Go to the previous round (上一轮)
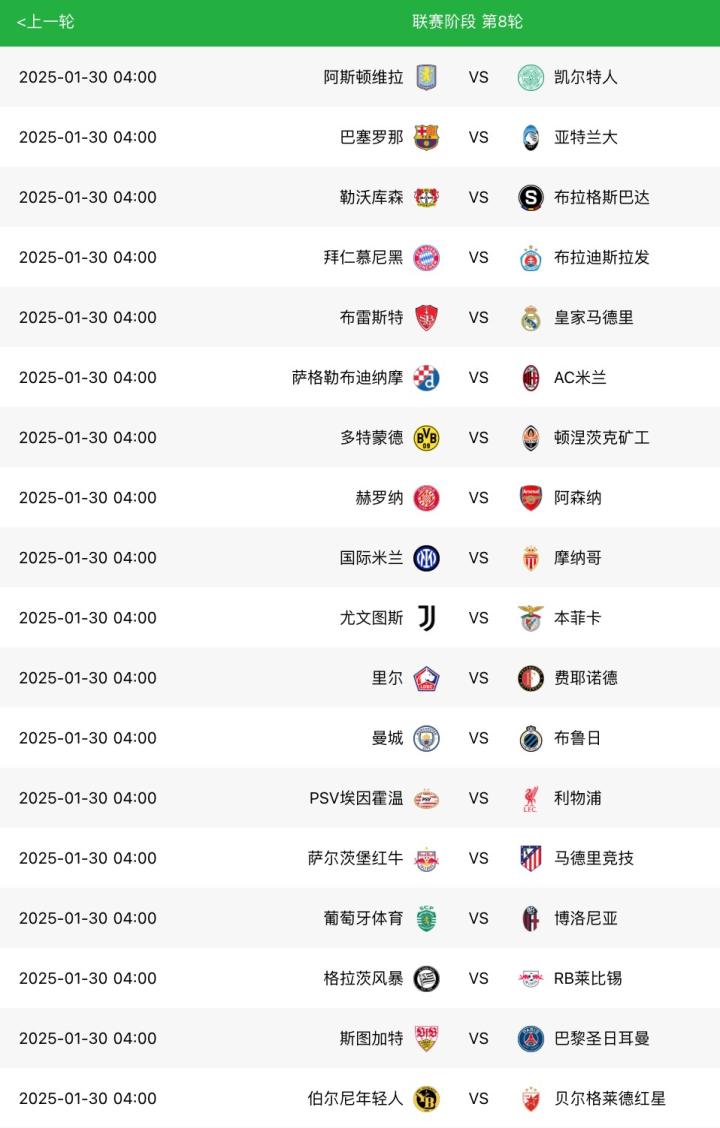 click(x=46, y=21)
